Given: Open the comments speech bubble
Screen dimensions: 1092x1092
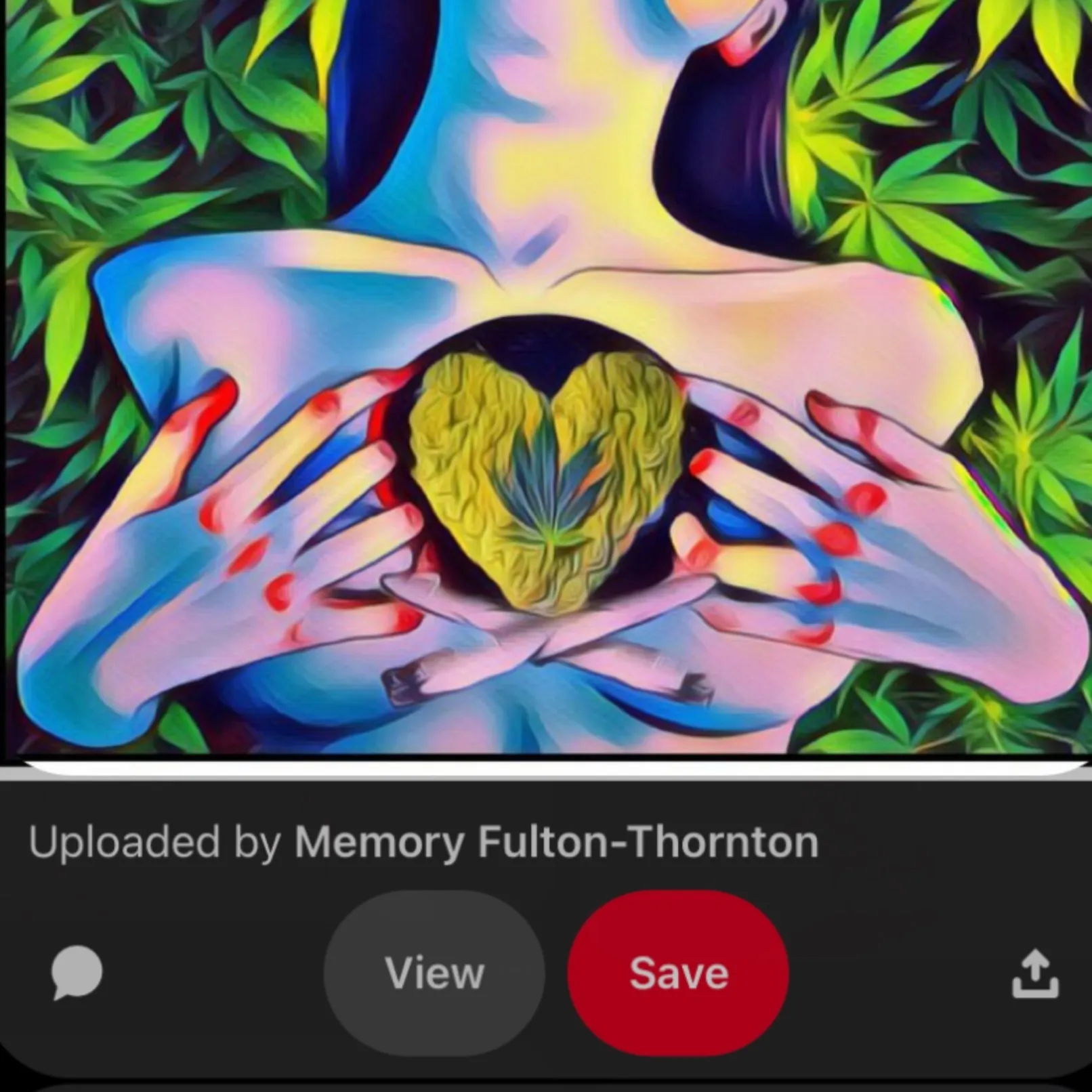Looking at the screenshot, I should [77, 973].
